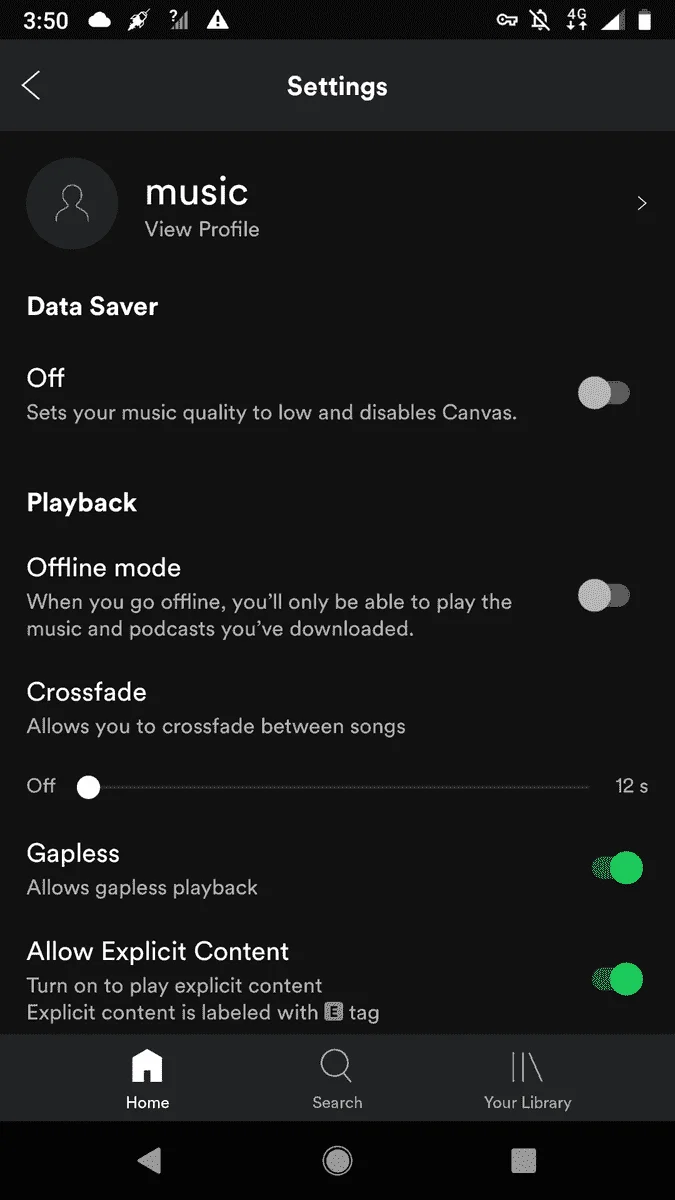The image size is (675, 1200).
Task: Tap the system home button
Action: click(x=338, y=1160)
